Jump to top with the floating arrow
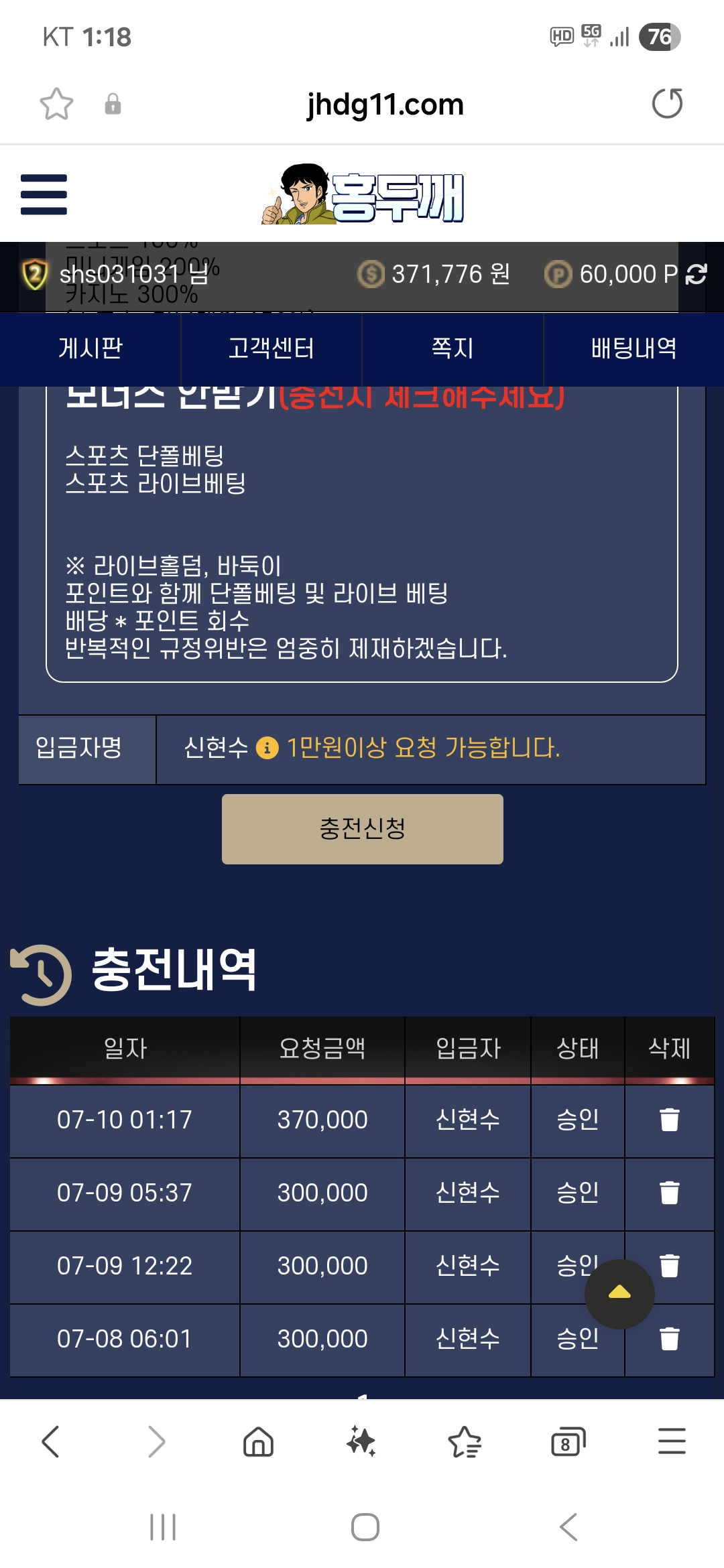Image resolution: width=724 pixels, height=1568 pixels. [x=619, y=1293]
